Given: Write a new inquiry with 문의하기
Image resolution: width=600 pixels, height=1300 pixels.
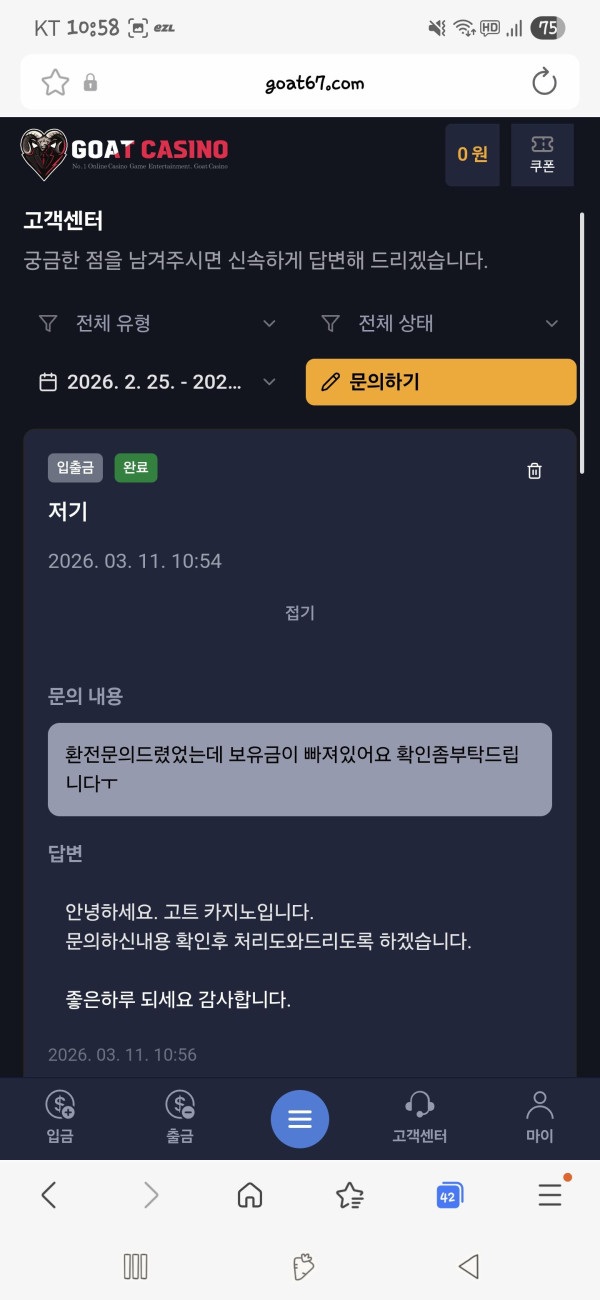Looking at the screenshot, I should coord(441,382).
